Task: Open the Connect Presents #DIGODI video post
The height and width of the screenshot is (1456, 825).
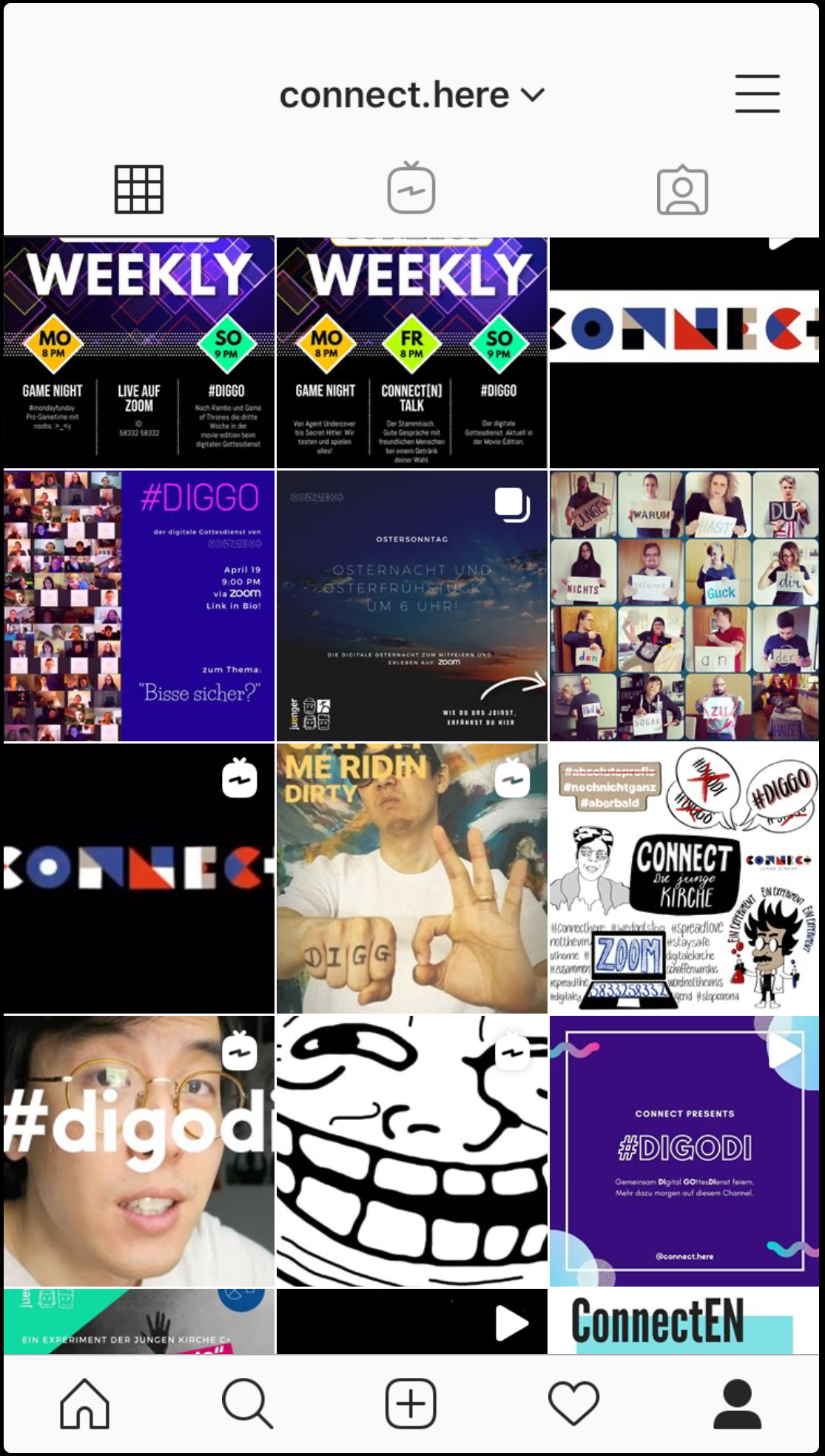Action: pos(684,1150)
